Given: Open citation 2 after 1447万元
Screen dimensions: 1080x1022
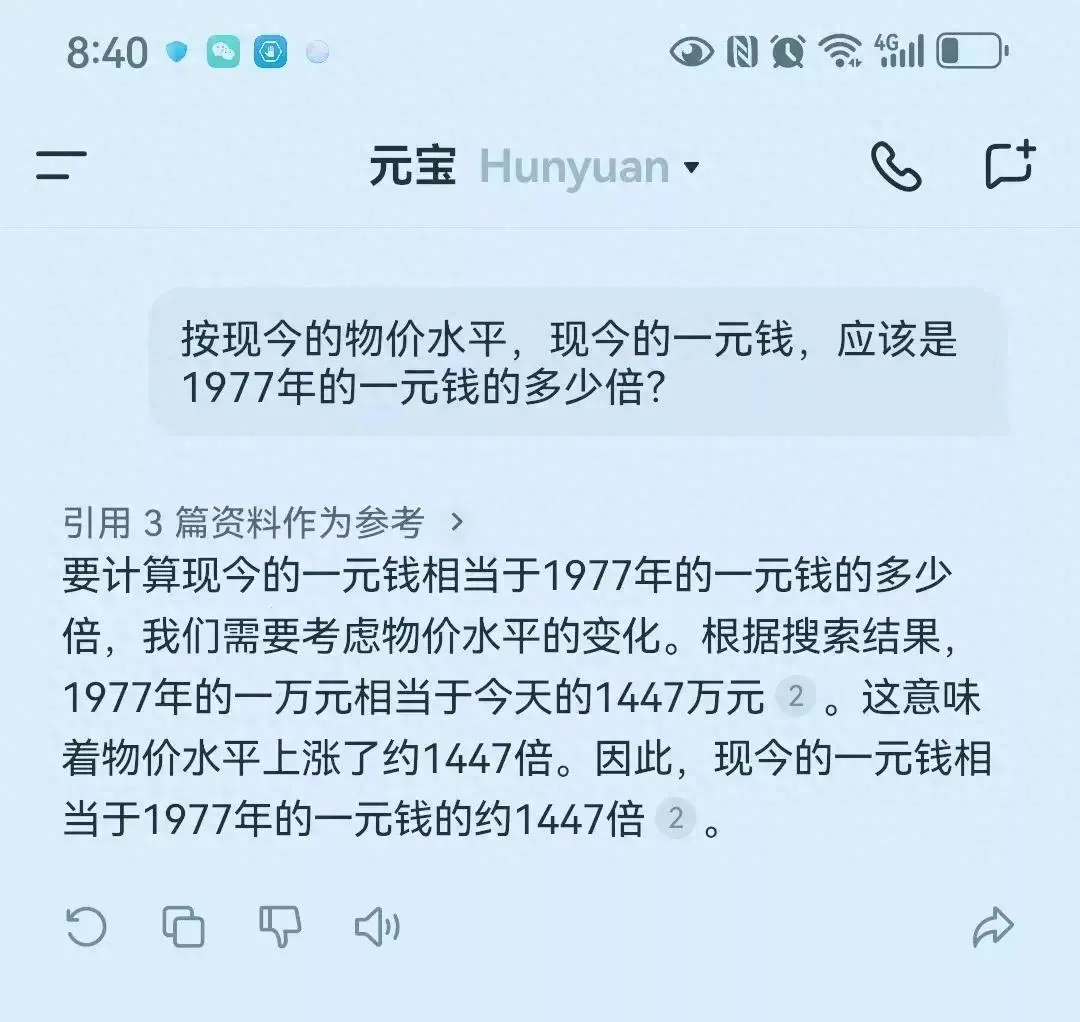Looking at the screenshot, I should click(796, 697).
